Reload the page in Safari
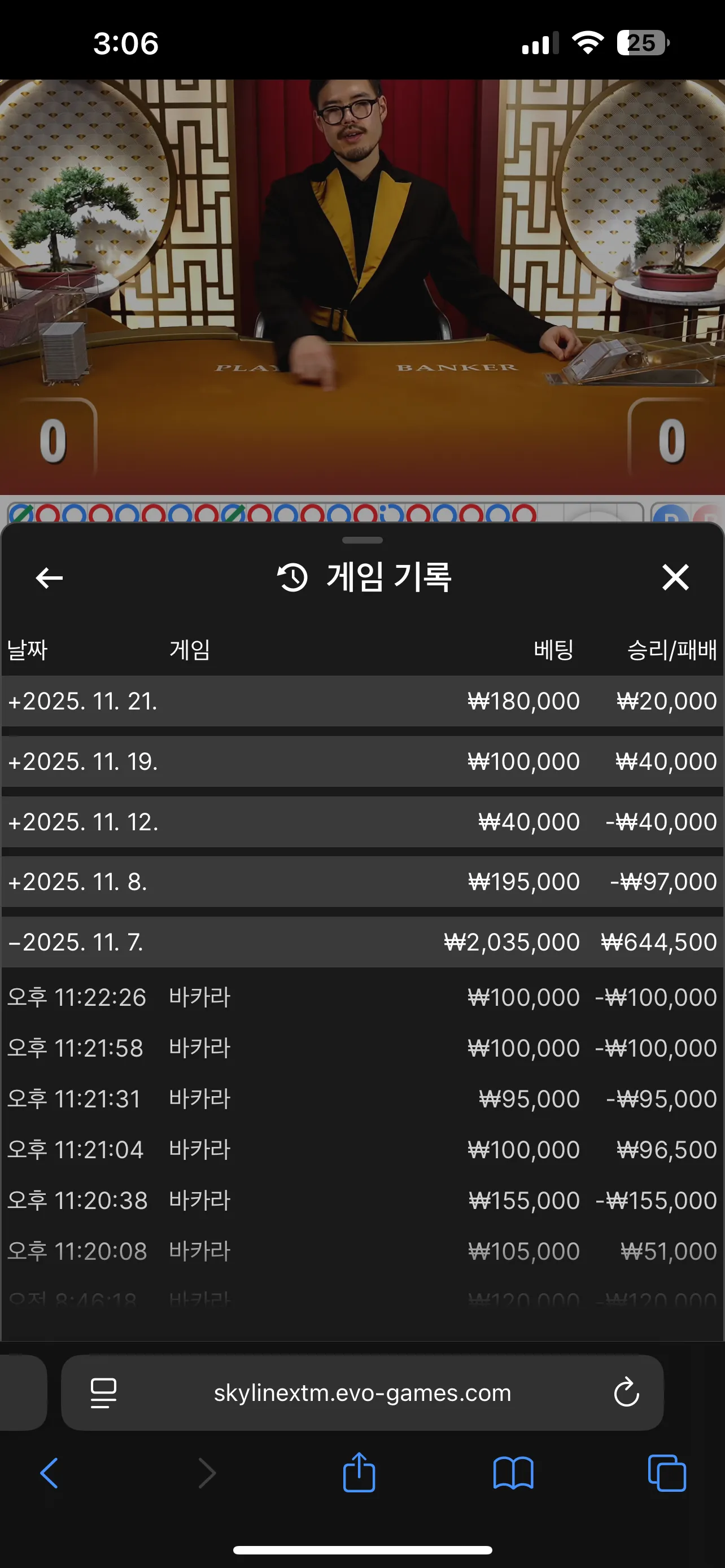The height and width of the screenshot is (1568, 725). point(626,1392)
